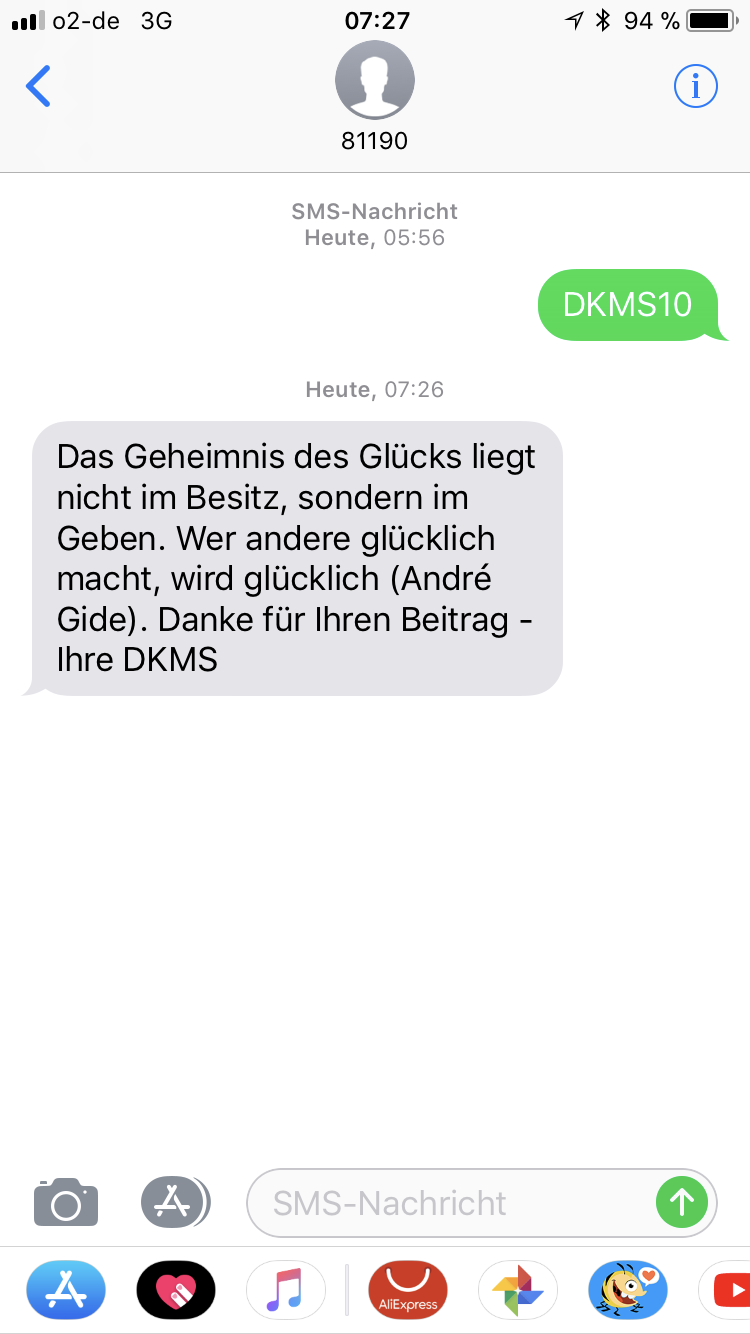
Task: Open the Music app in the drawer
Action: [286, 1290]
